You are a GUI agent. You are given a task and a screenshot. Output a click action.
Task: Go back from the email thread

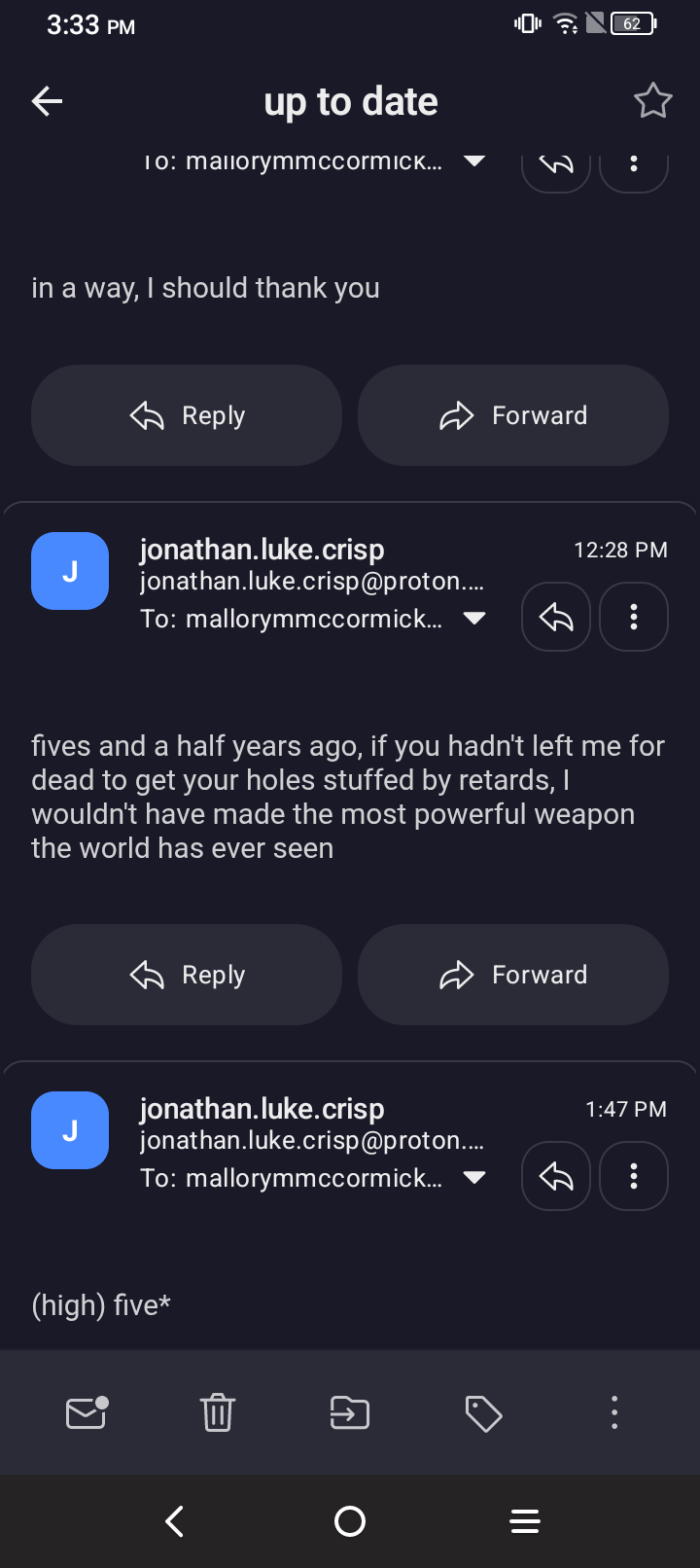point(47,101)
